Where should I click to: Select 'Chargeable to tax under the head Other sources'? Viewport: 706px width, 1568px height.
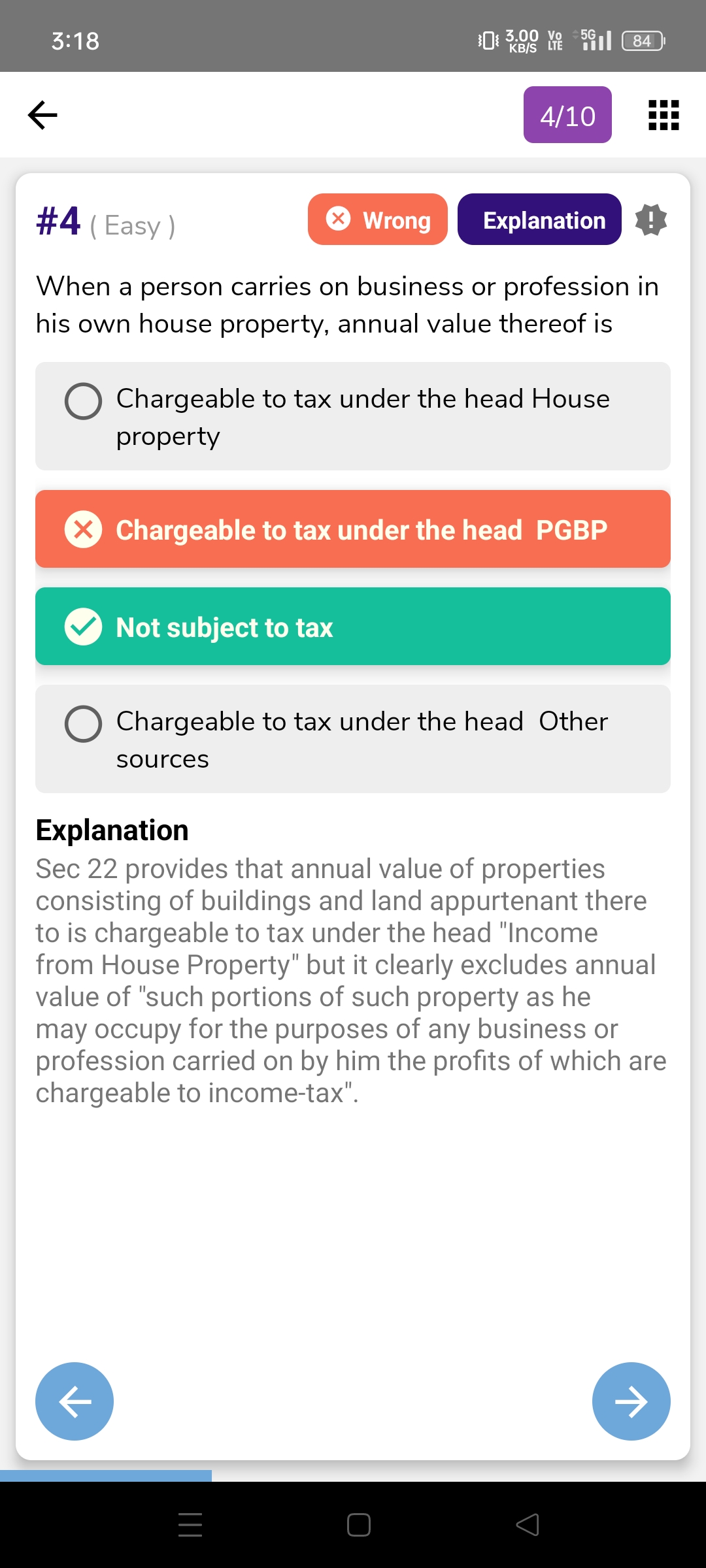click(x=353, y=739)
